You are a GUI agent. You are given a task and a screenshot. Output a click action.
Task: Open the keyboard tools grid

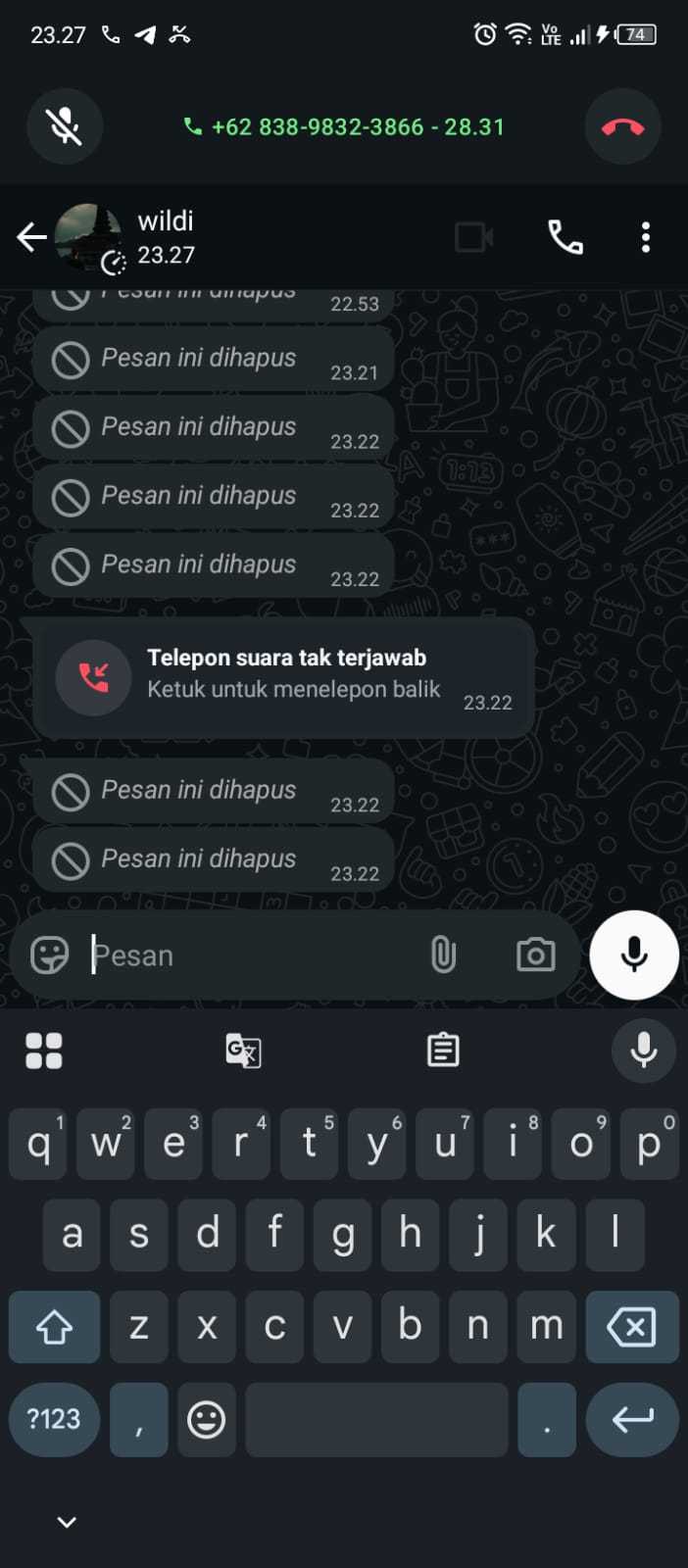tap(44, 1051)
